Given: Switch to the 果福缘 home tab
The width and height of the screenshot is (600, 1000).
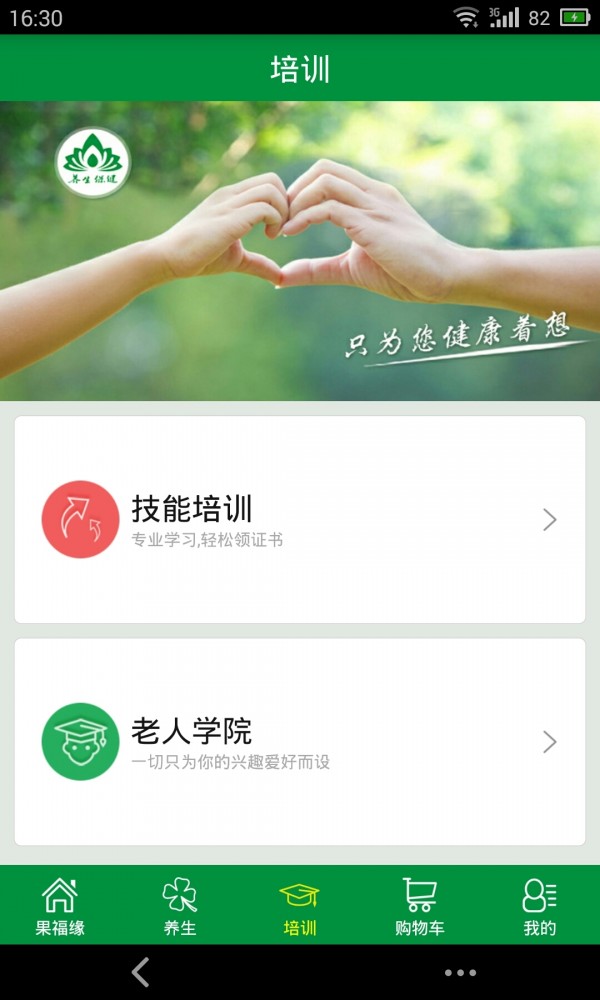Looking at the screenshot, I should [60, 905].
